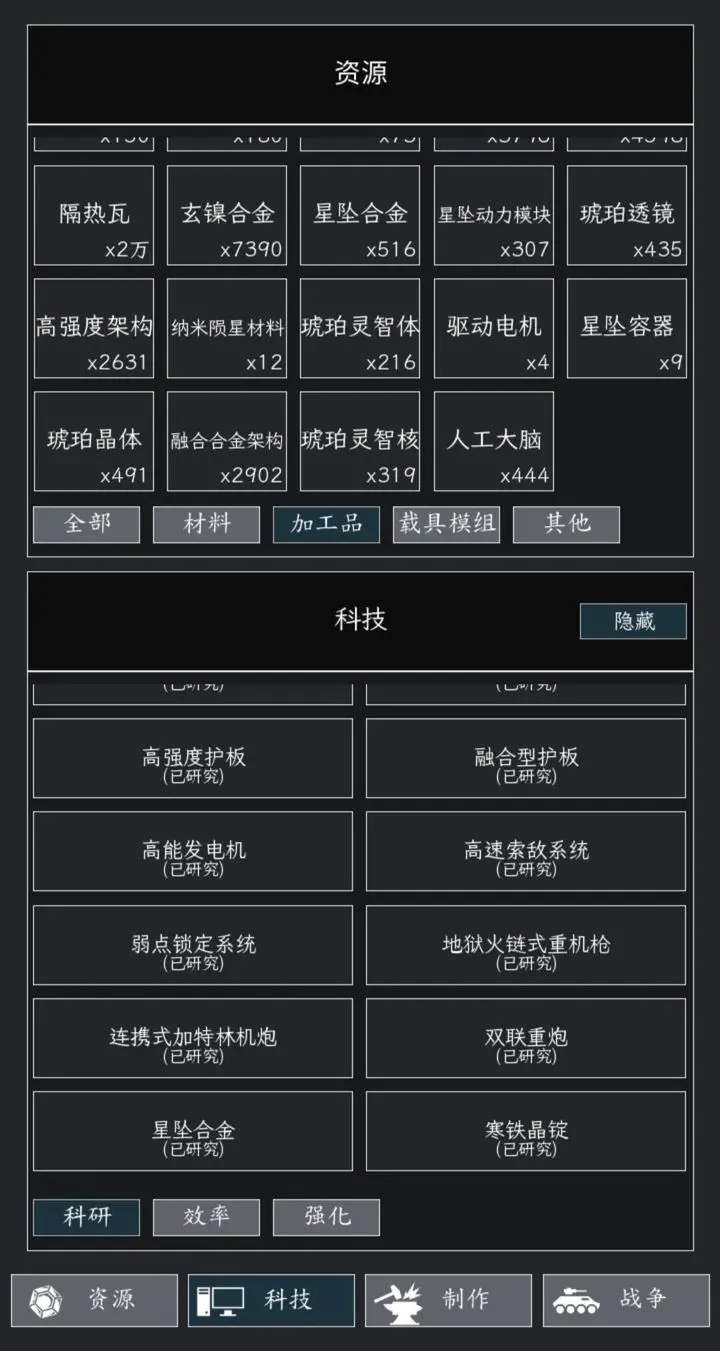
Task: Open the 强化 tech category
Action: point(326,1217)
